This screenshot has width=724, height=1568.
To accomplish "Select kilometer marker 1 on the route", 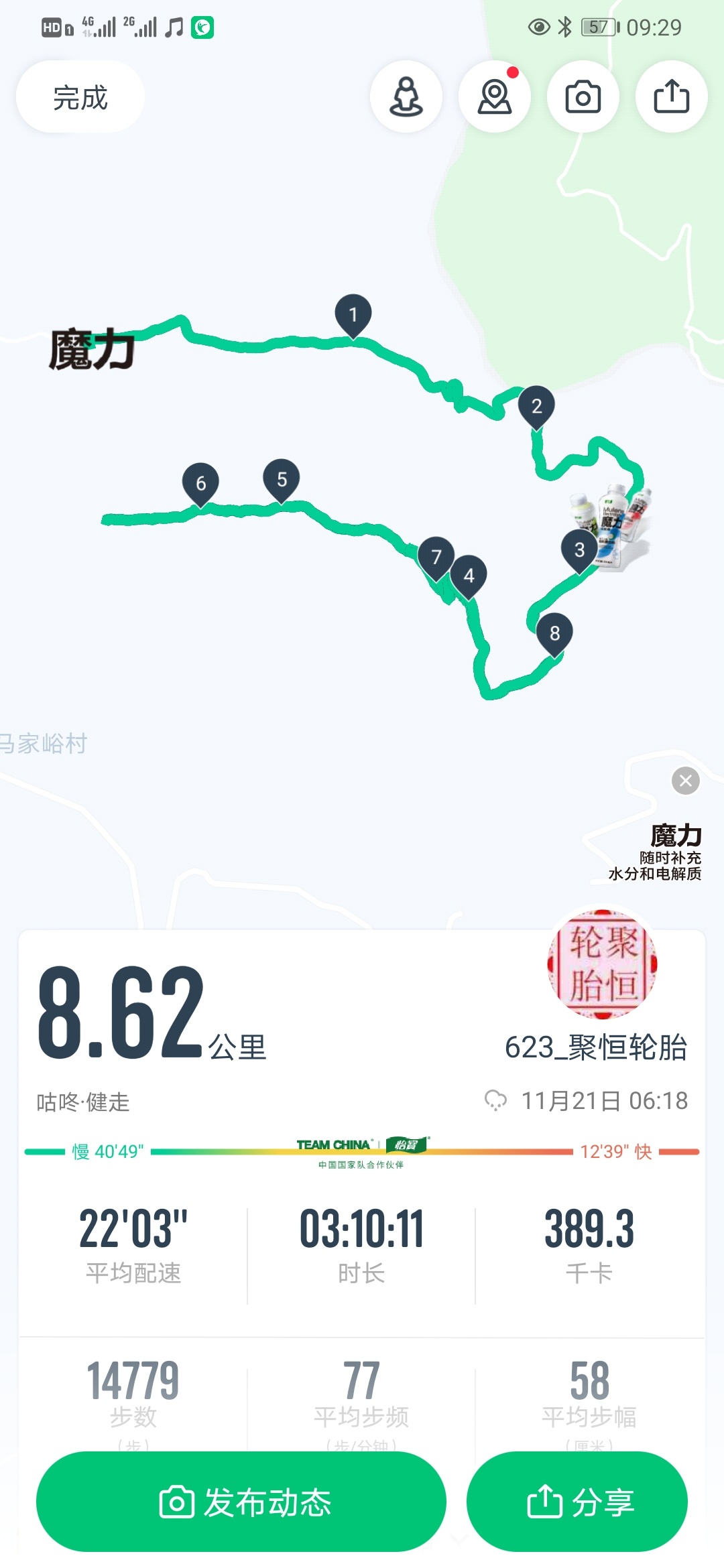I will [x=353, y=315].
